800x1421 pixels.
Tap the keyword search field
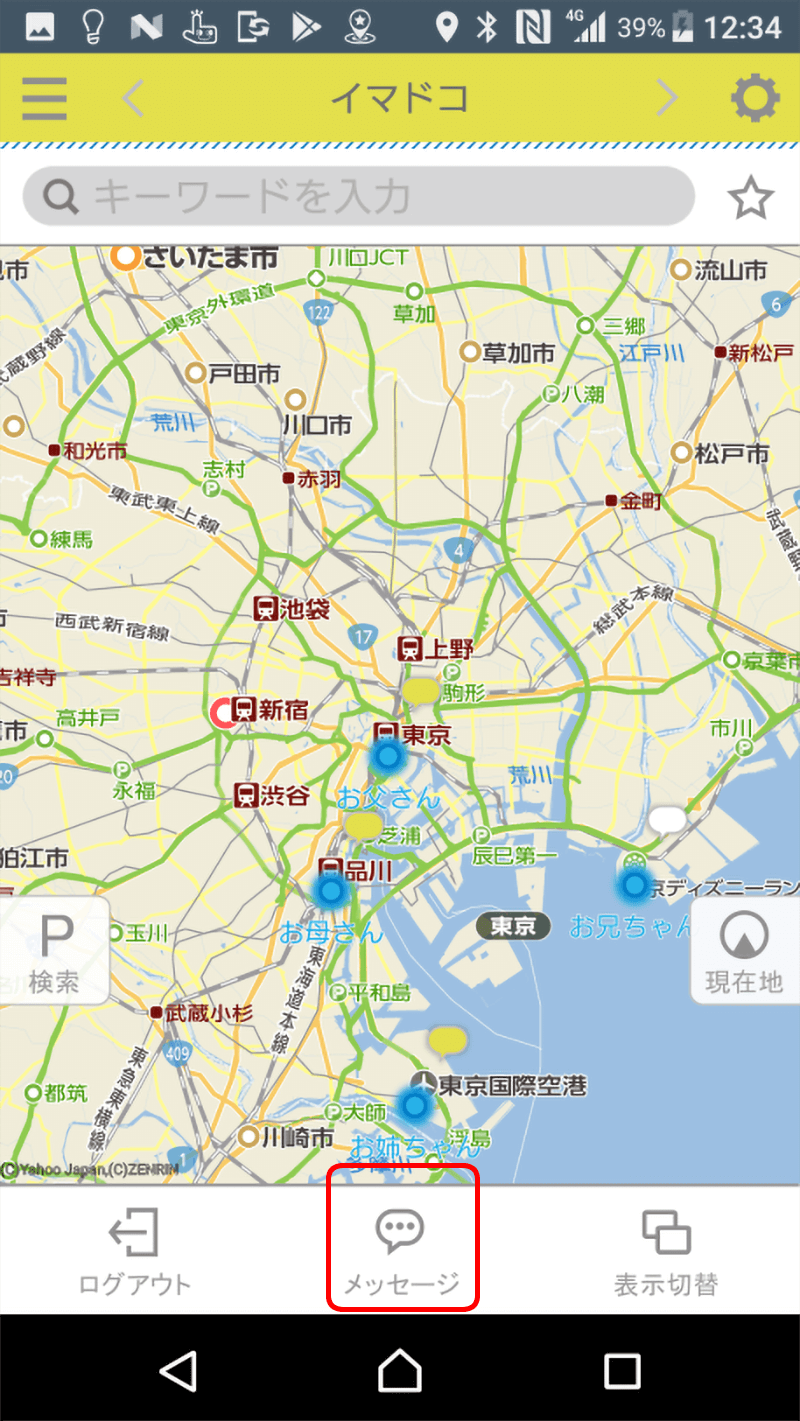click(358, 196)
